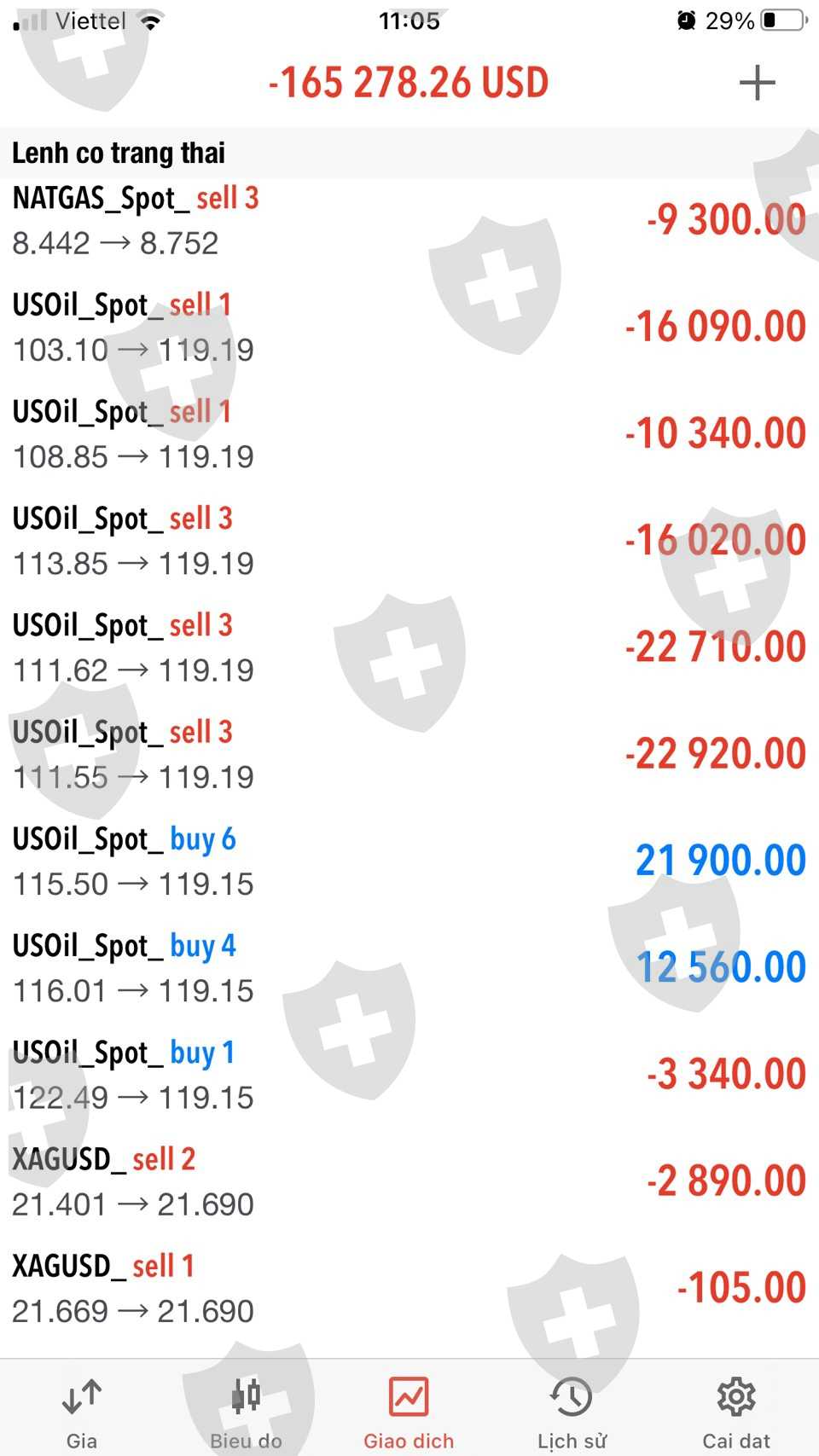Open USOil_Spot_ sell 3 opened at 111.55
Screen dimensions: 819x1456
409,754
